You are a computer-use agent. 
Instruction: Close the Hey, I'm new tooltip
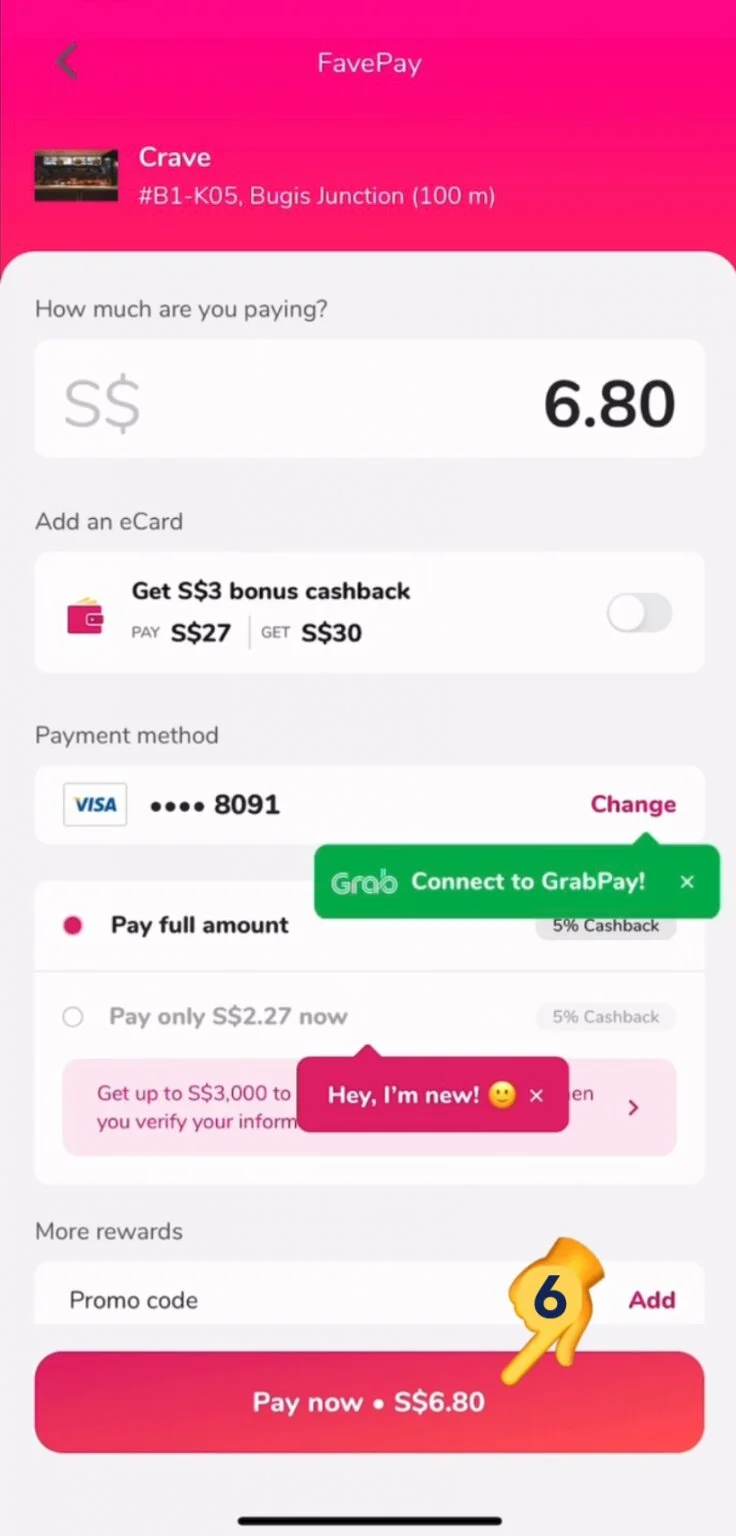click(x=536, y=1096)
